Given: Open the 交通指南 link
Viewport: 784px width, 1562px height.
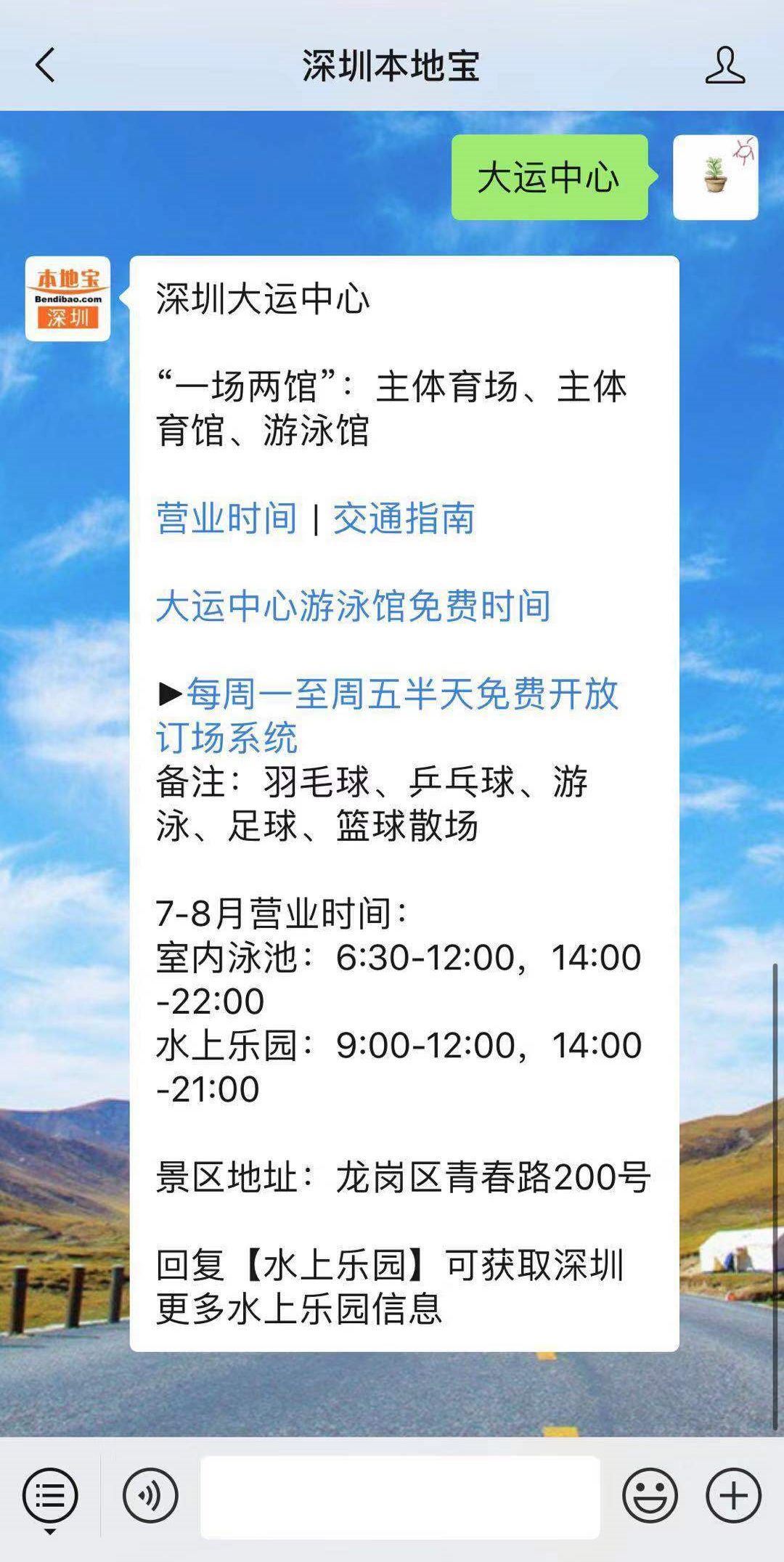Looking at the screenshot, I should (x=403, y=518).
